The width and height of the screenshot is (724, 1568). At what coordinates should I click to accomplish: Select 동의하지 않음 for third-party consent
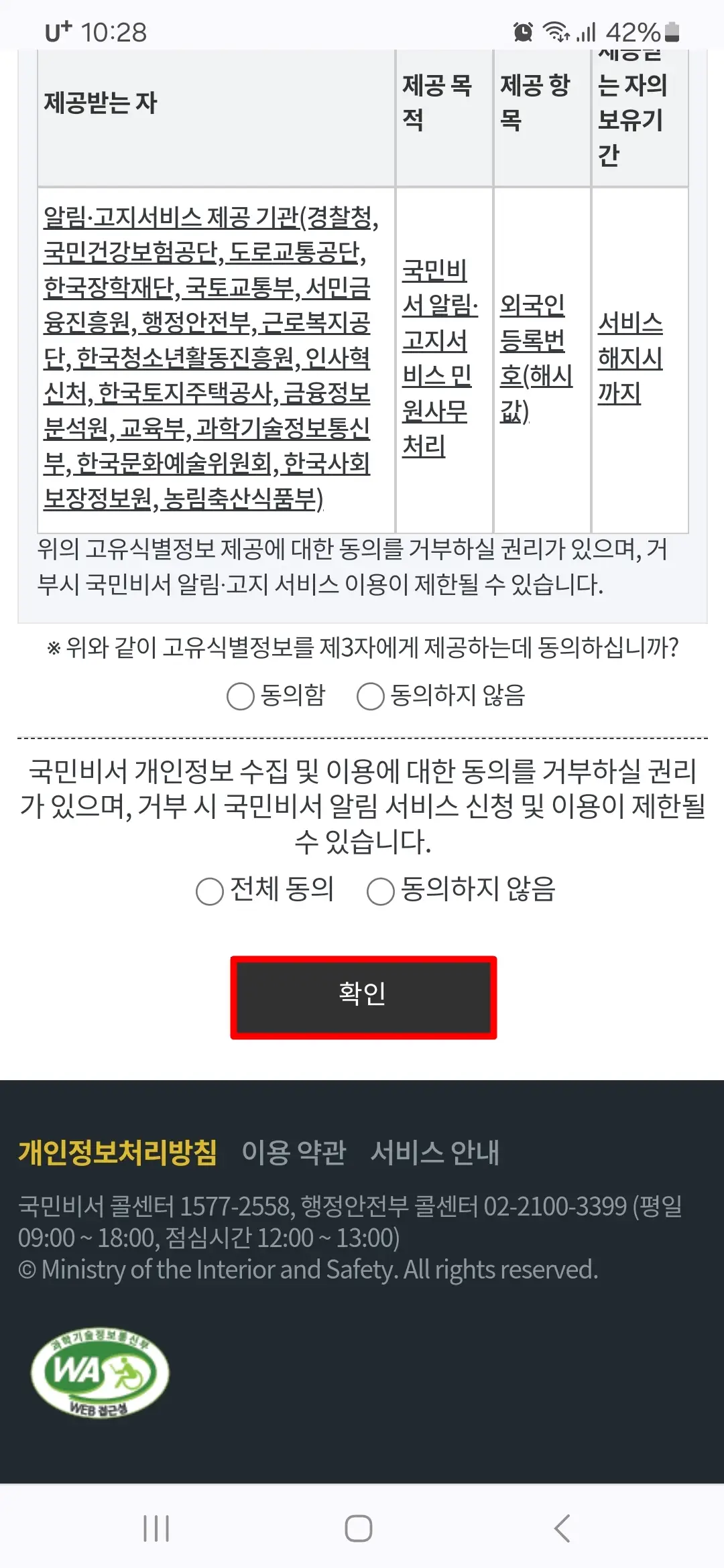(x=369, y=696)
